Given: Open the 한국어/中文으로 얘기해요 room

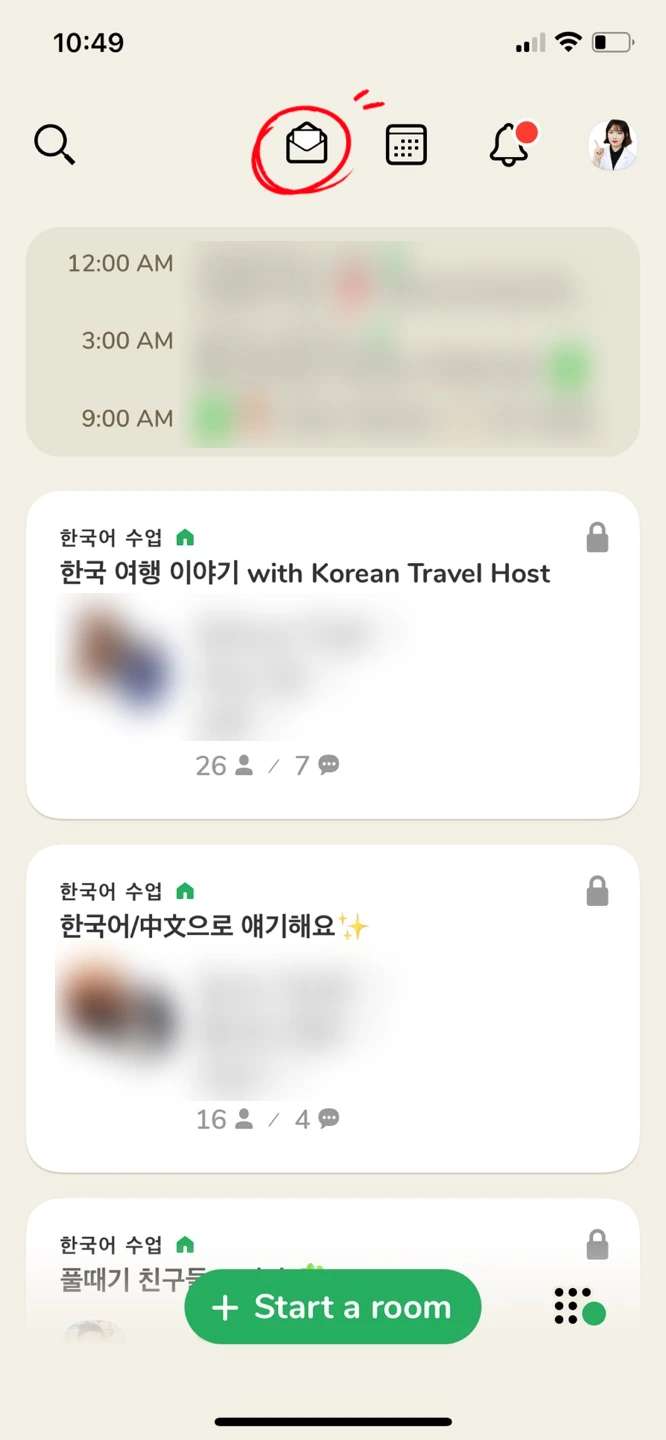Looking at the screenshot, I should tap(333, 1008).
